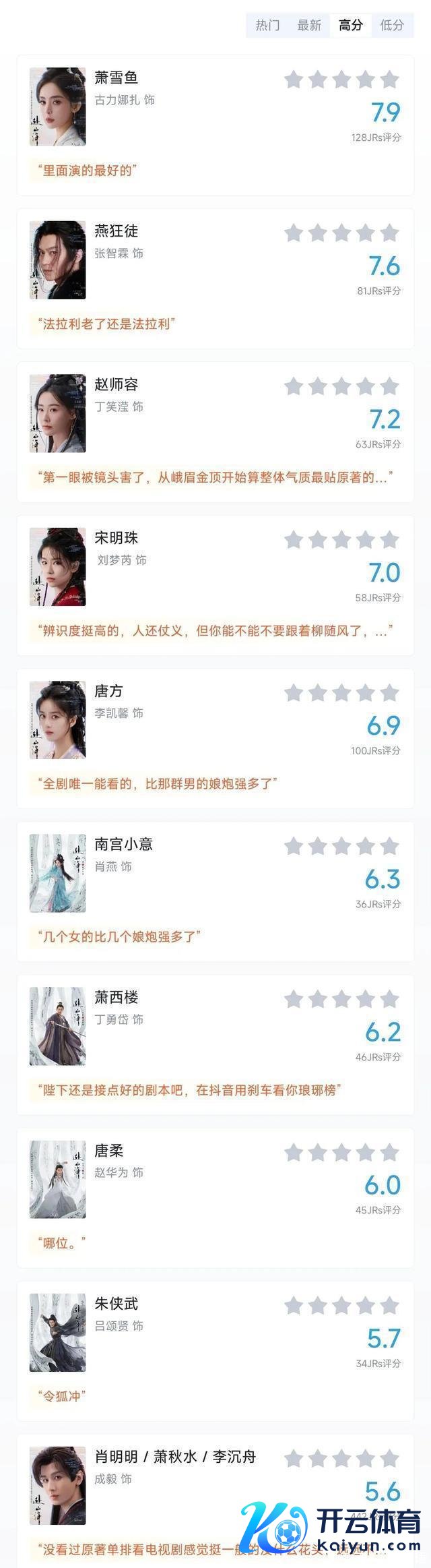Show the 低分 sorted list
Viewport: 431px width, 1568px height.
(x=392, y=26)
